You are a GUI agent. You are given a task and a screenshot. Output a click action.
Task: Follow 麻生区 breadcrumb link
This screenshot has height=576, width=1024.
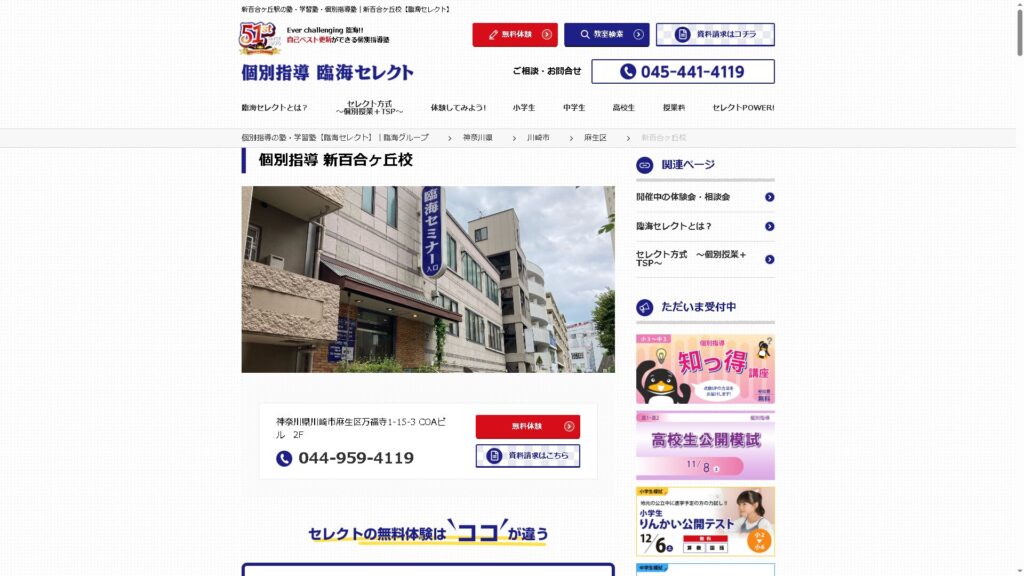(595, 138)
